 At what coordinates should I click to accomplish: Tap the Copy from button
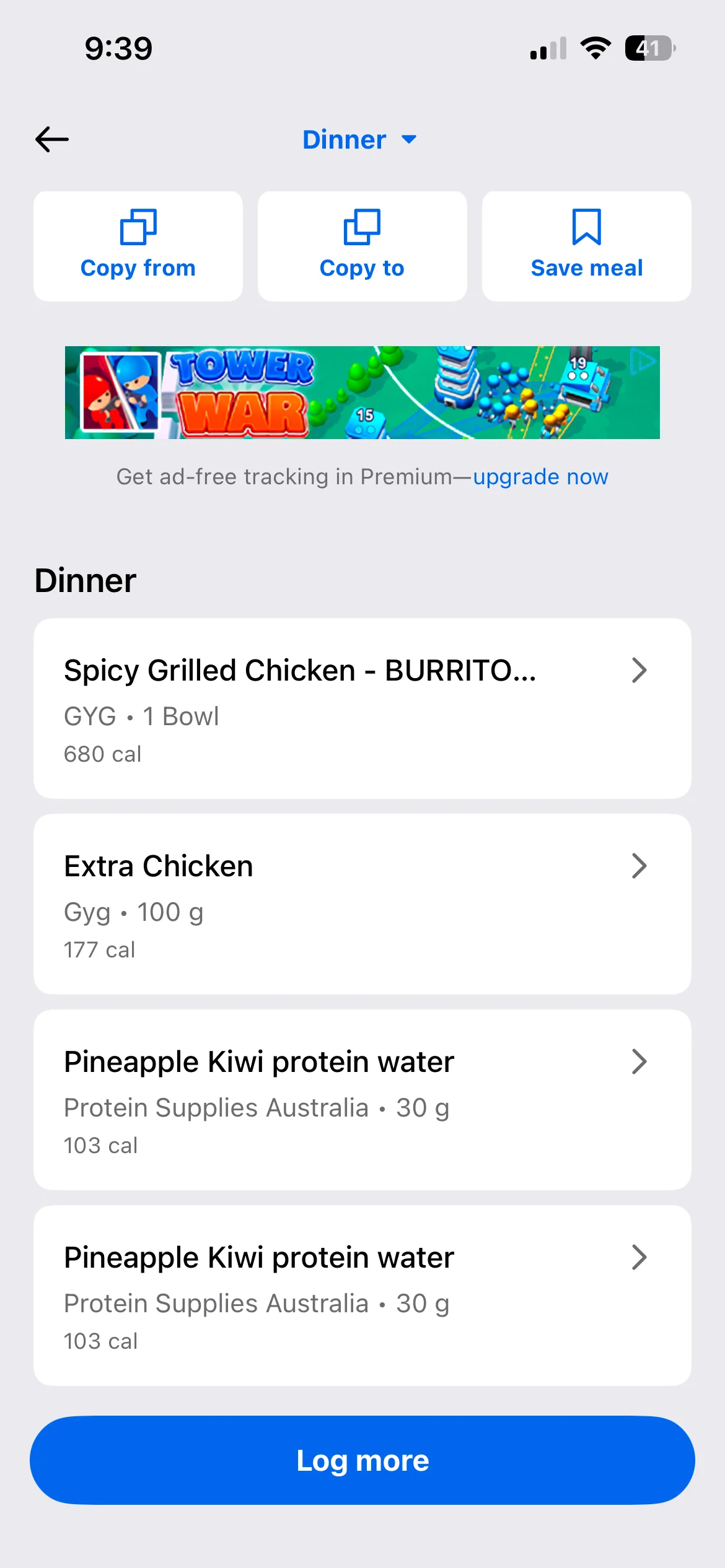[x=138, y=246]
